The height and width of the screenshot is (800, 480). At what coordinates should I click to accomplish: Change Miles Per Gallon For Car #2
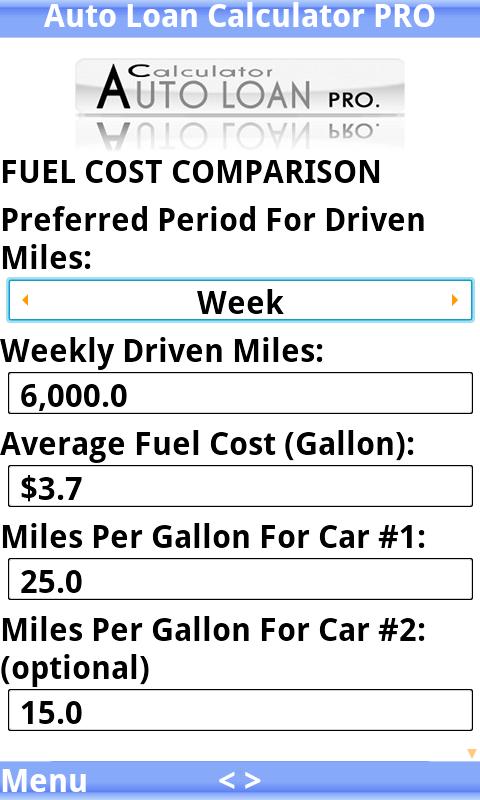pyautogui.click(x=240, y=710)
